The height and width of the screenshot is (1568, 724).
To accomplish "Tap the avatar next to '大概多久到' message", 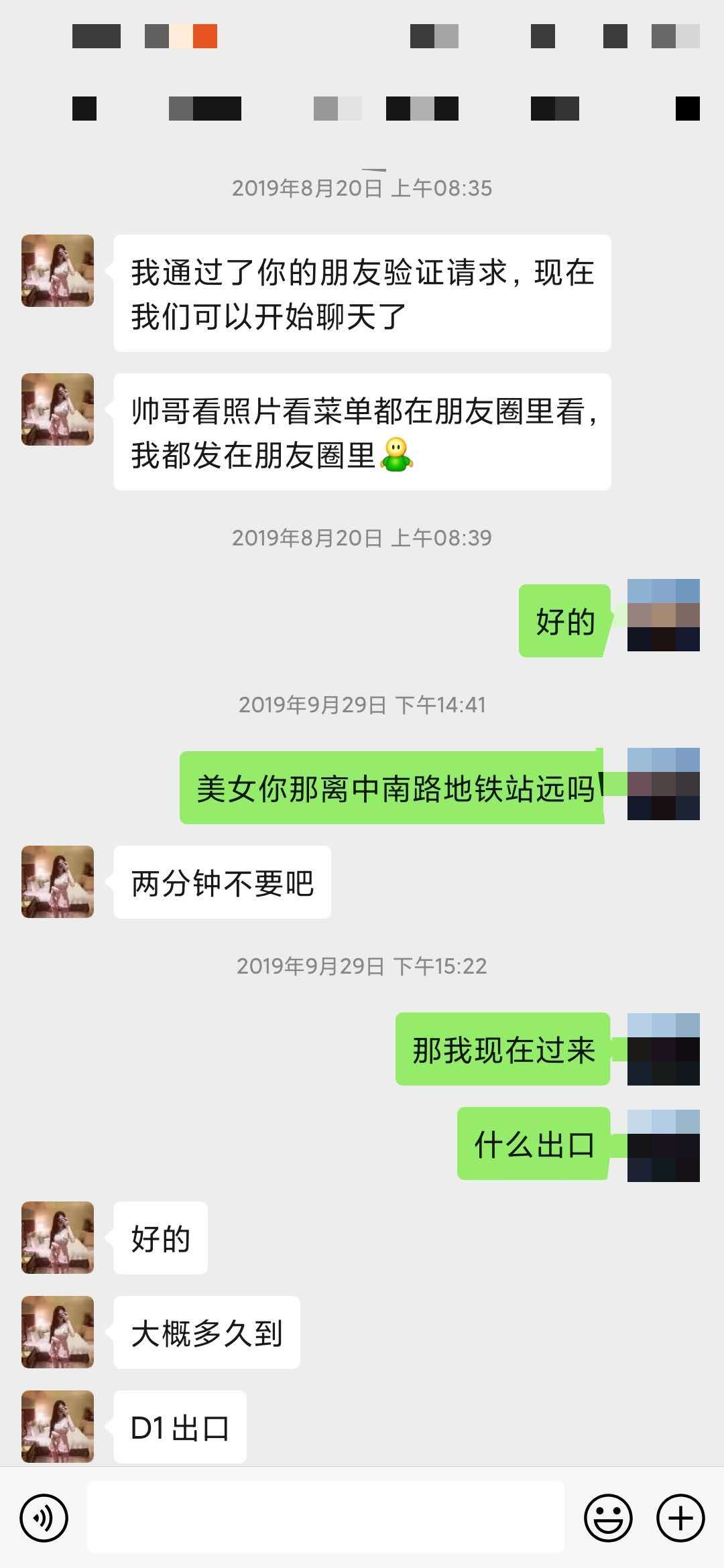I will [x=57, y=1332].
